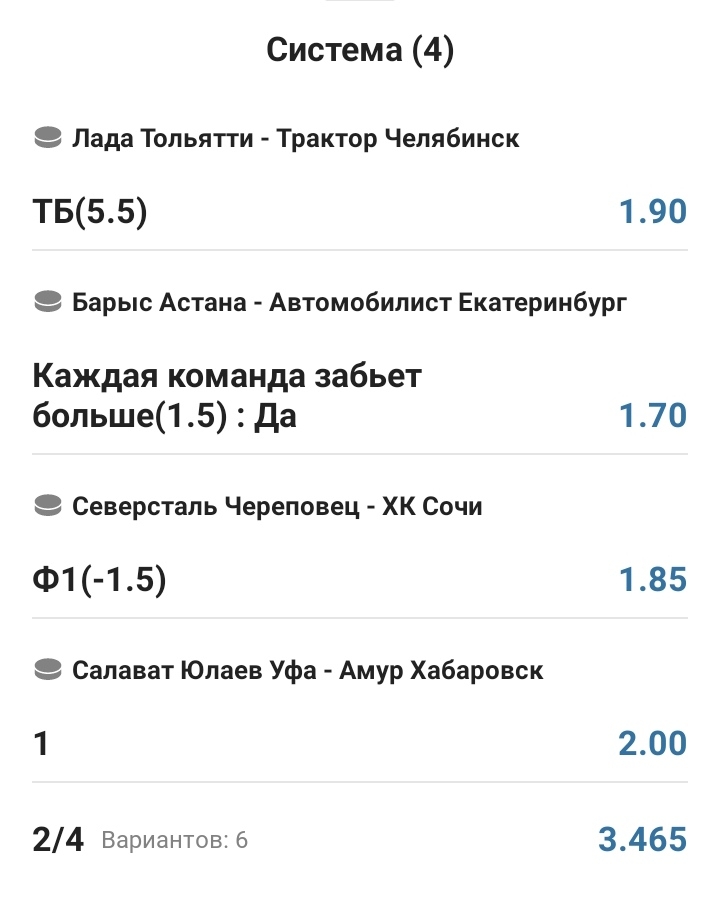Open Лада Тольятти - Трактор Челябинск match
This screenshot has width=720, height=900.
tap(295, 138)
